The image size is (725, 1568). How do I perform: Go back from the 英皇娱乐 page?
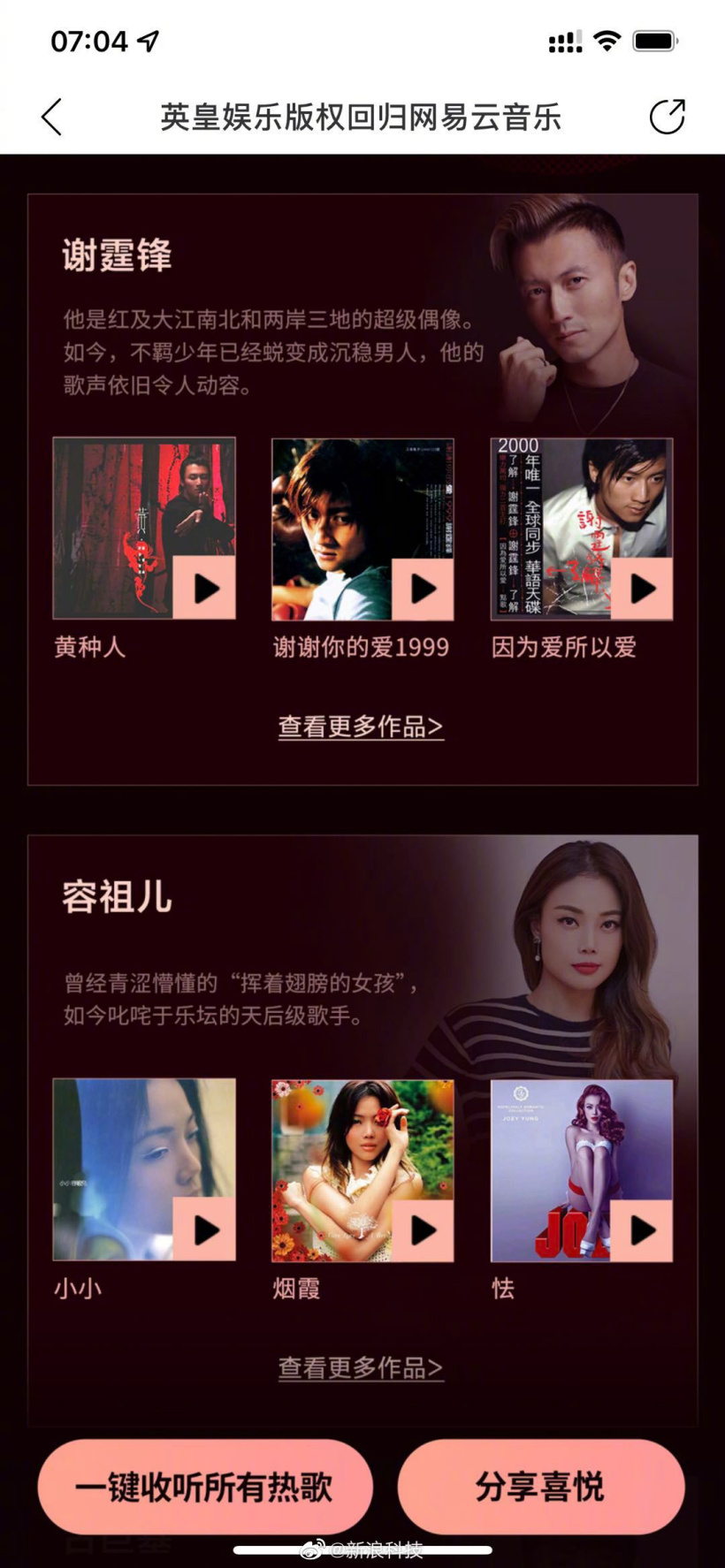pos(52,117)
